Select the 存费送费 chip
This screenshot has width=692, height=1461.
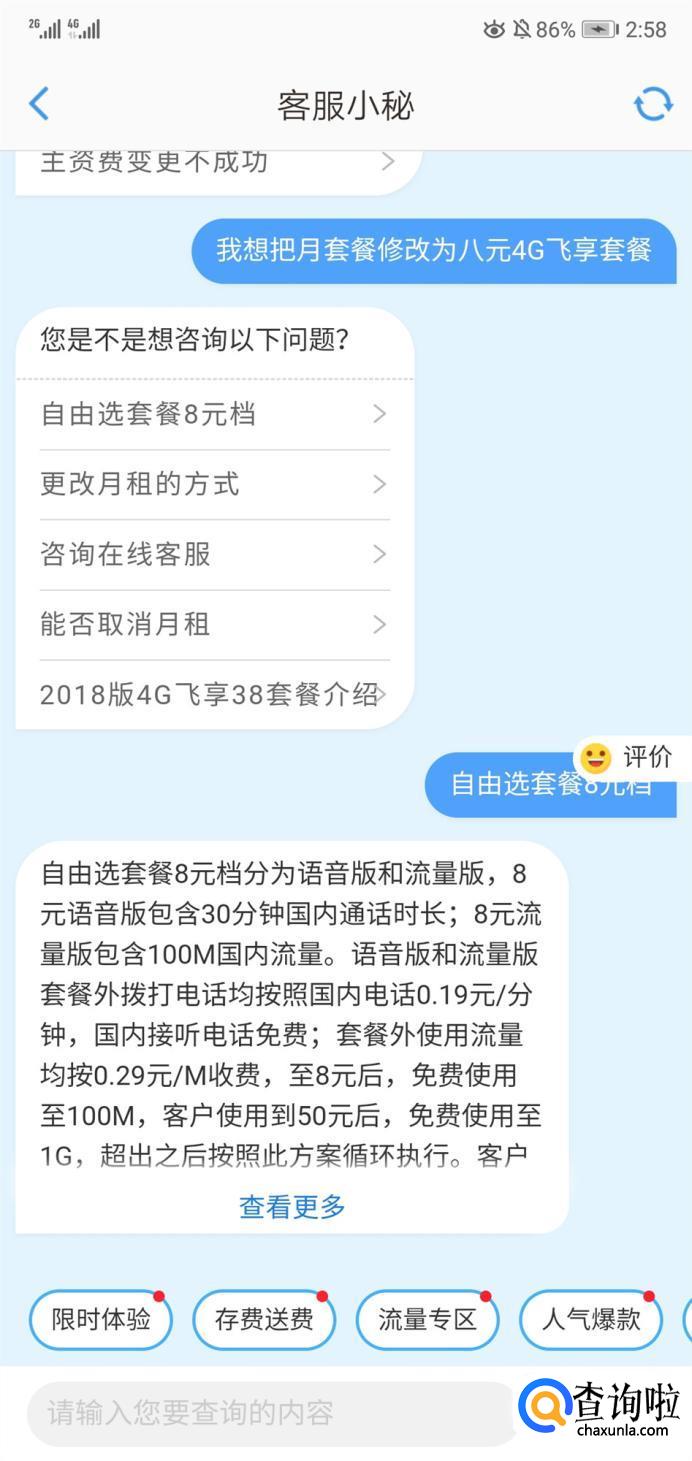(264, 1319)
